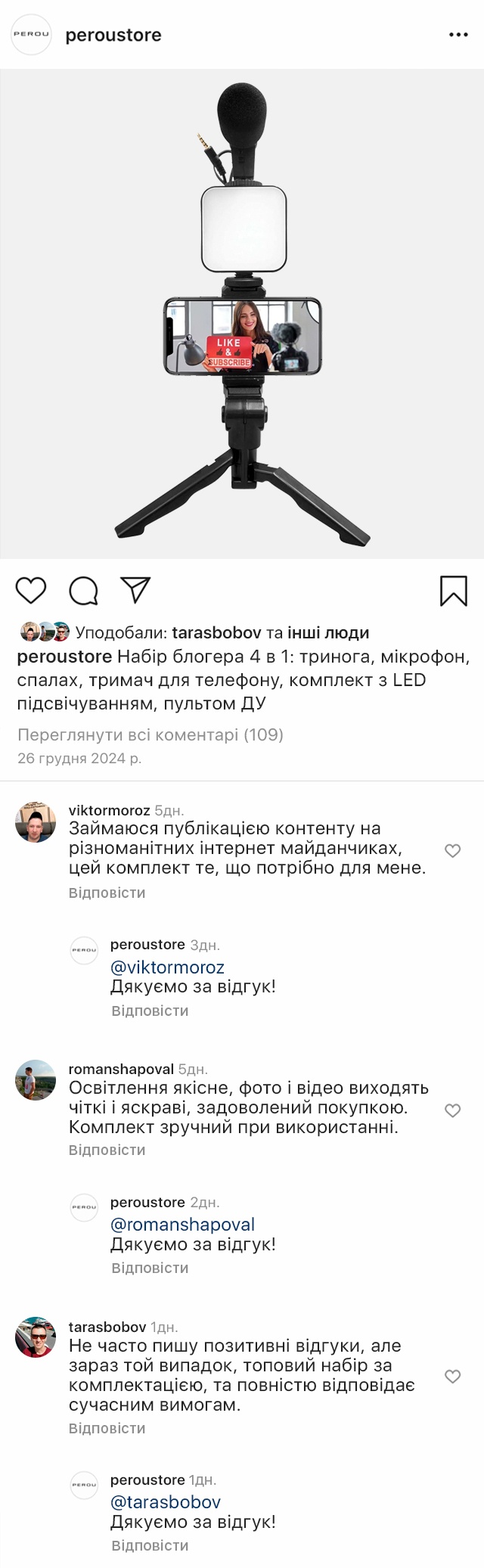Reply to tarasbobov's comment
This screenshot has height=1568, width=484.
pyautogui.click(x=107, y=1428)
